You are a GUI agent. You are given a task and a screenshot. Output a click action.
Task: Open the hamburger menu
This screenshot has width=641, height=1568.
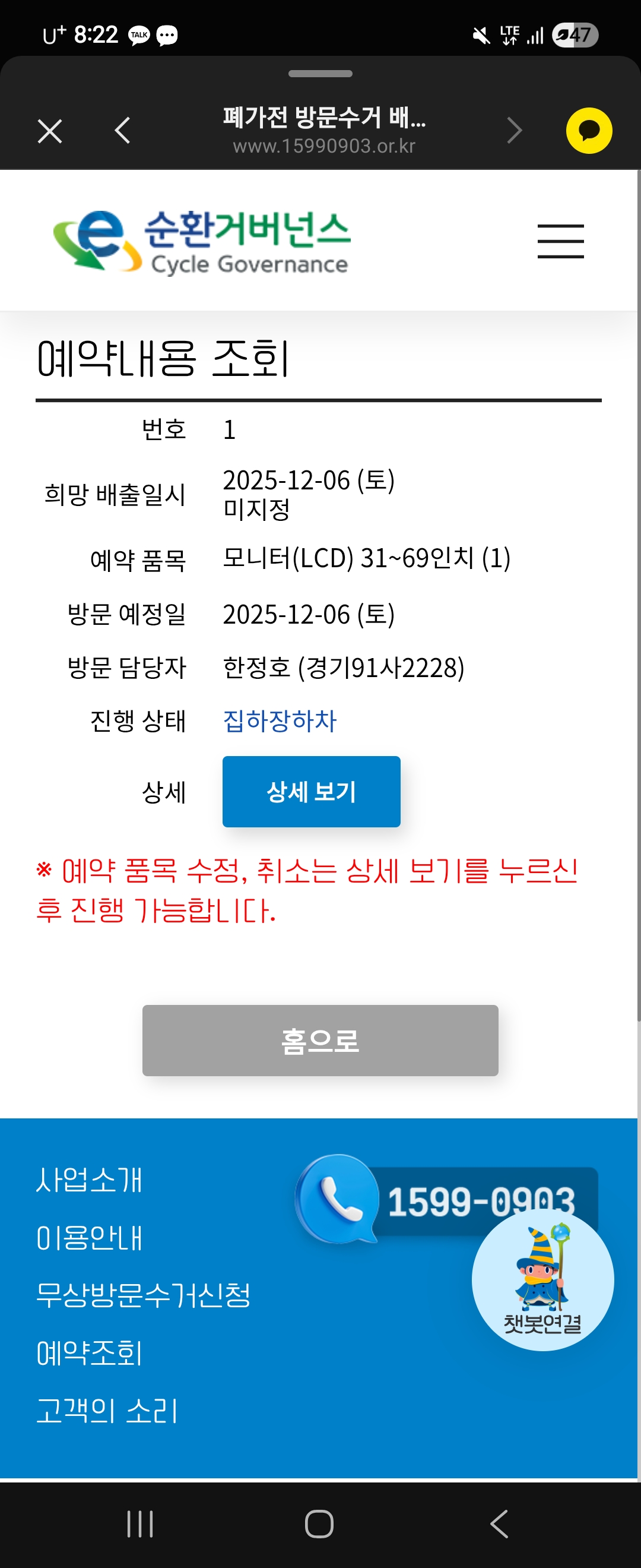pyautogui.click(x=560, y=241)
